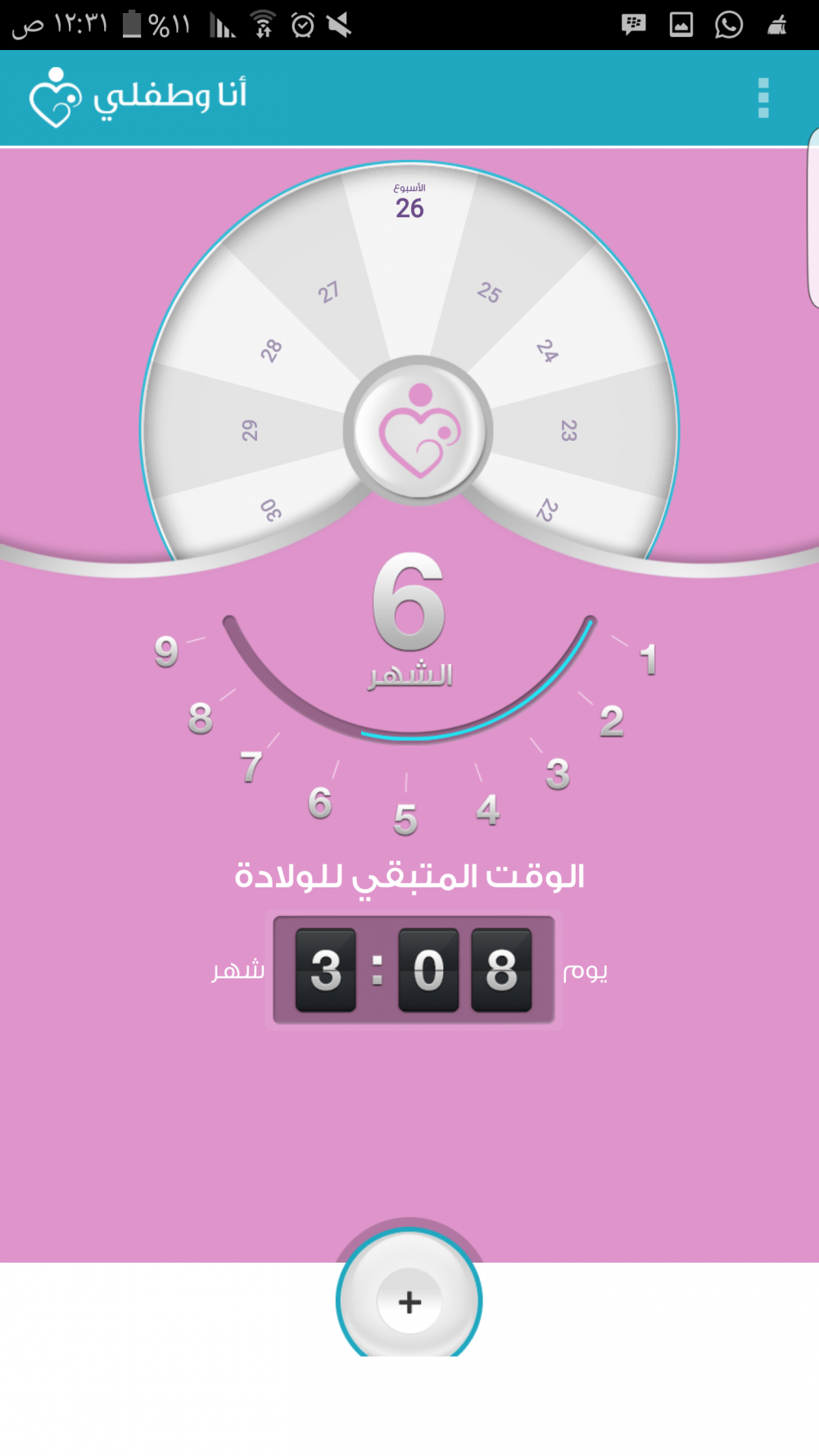Viewport: 819px width, 1456px height.
Task: Select week 25 on the wheel
Action: (x=489, y=292)
